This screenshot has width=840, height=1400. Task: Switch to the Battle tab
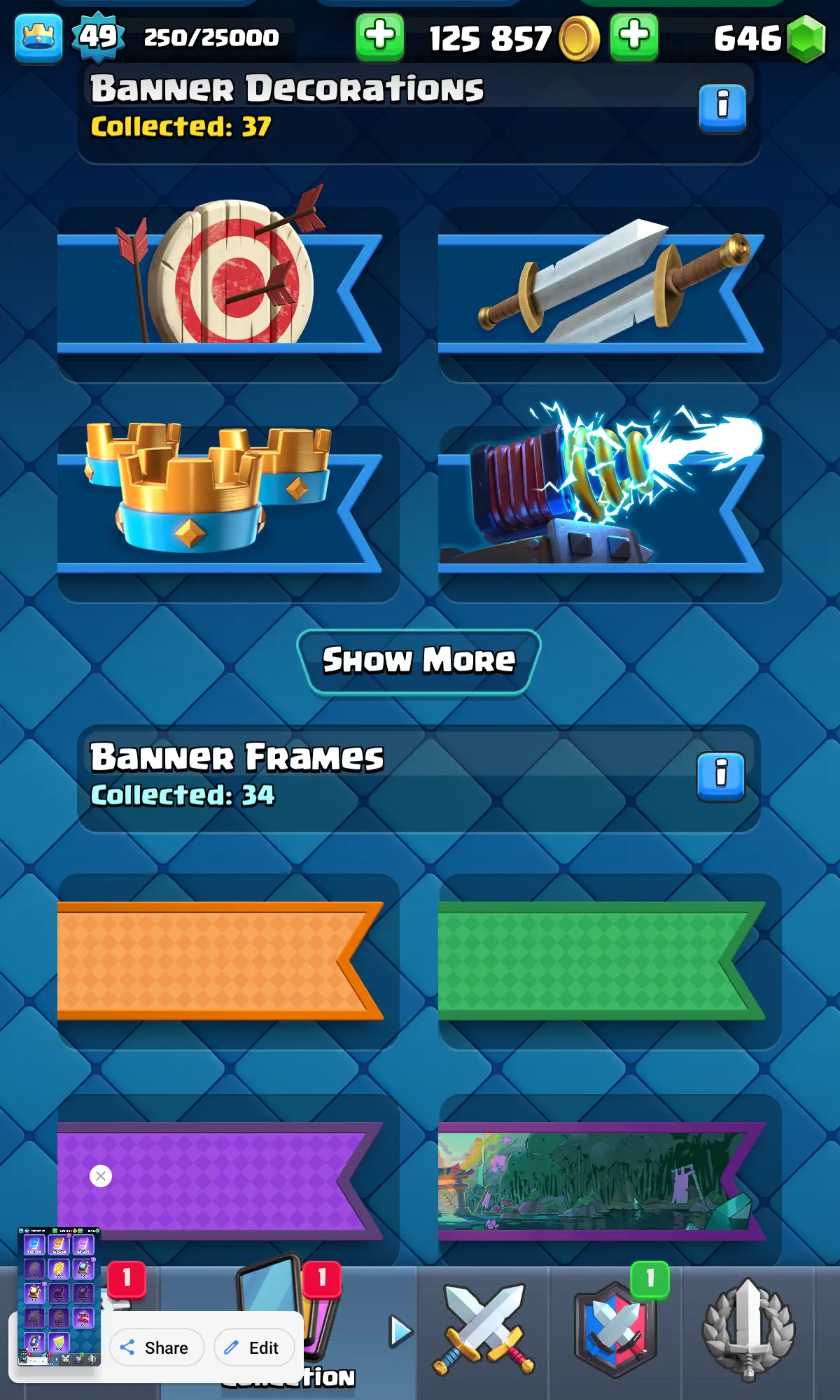coord(483,1330)
